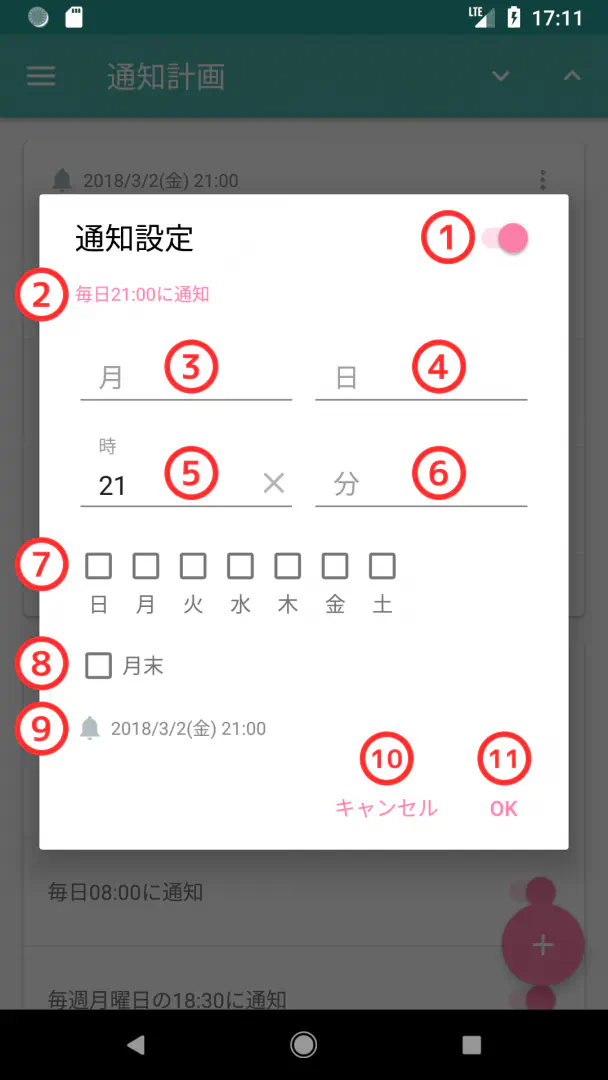Confirm notification settings with OK
This screenshot has width=608, height=1080.
coord(504,808)
